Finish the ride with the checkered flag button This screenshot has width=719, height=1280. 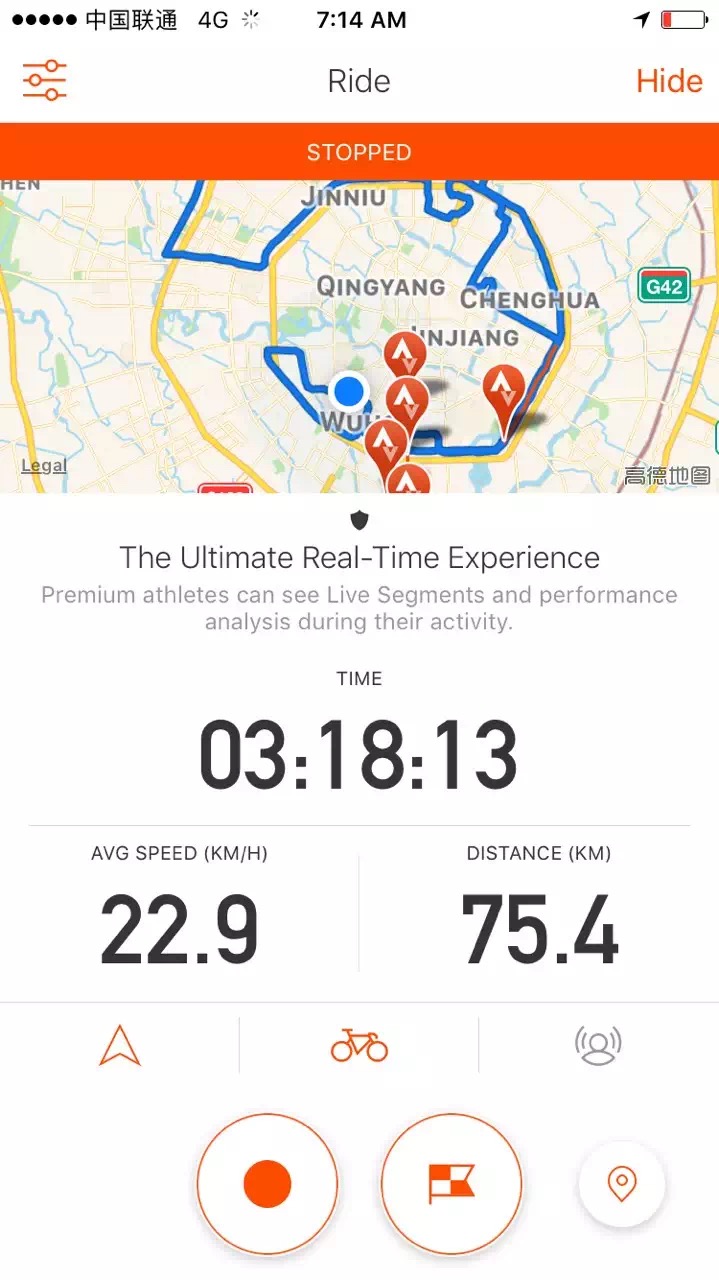[451, 1184]
